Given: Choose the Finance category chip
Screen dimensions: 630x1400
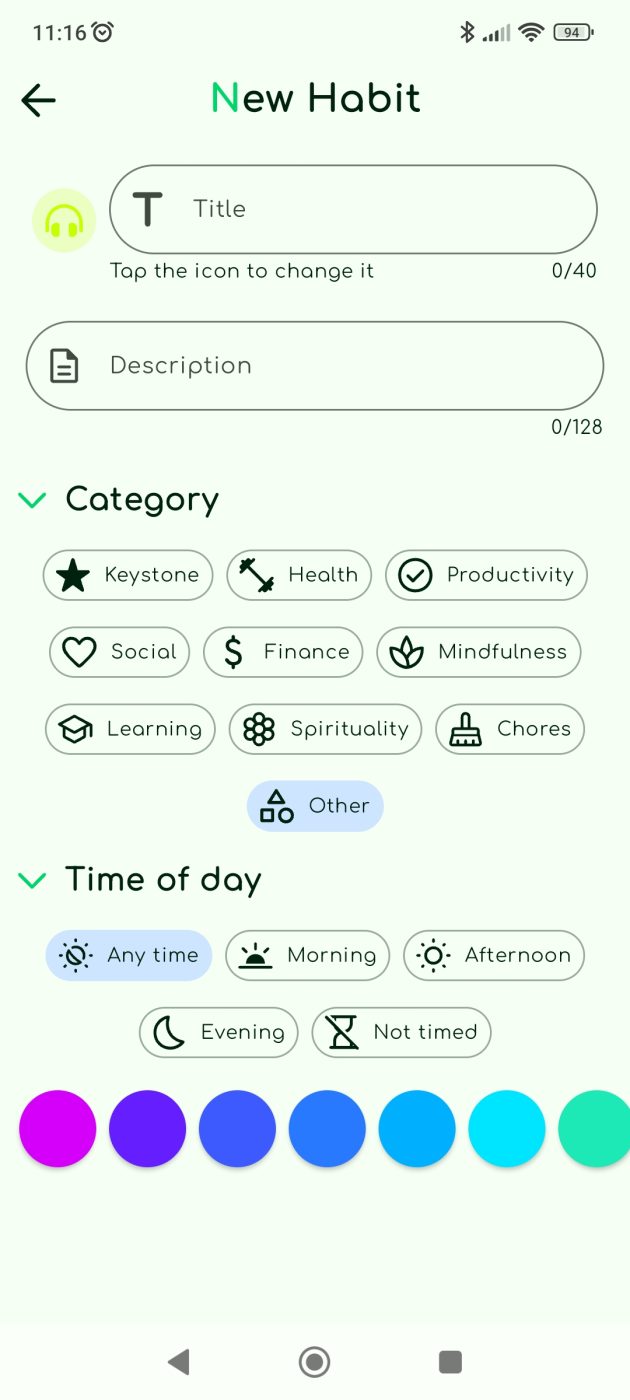Looking at the screenshot, I should tap(283, 652).
